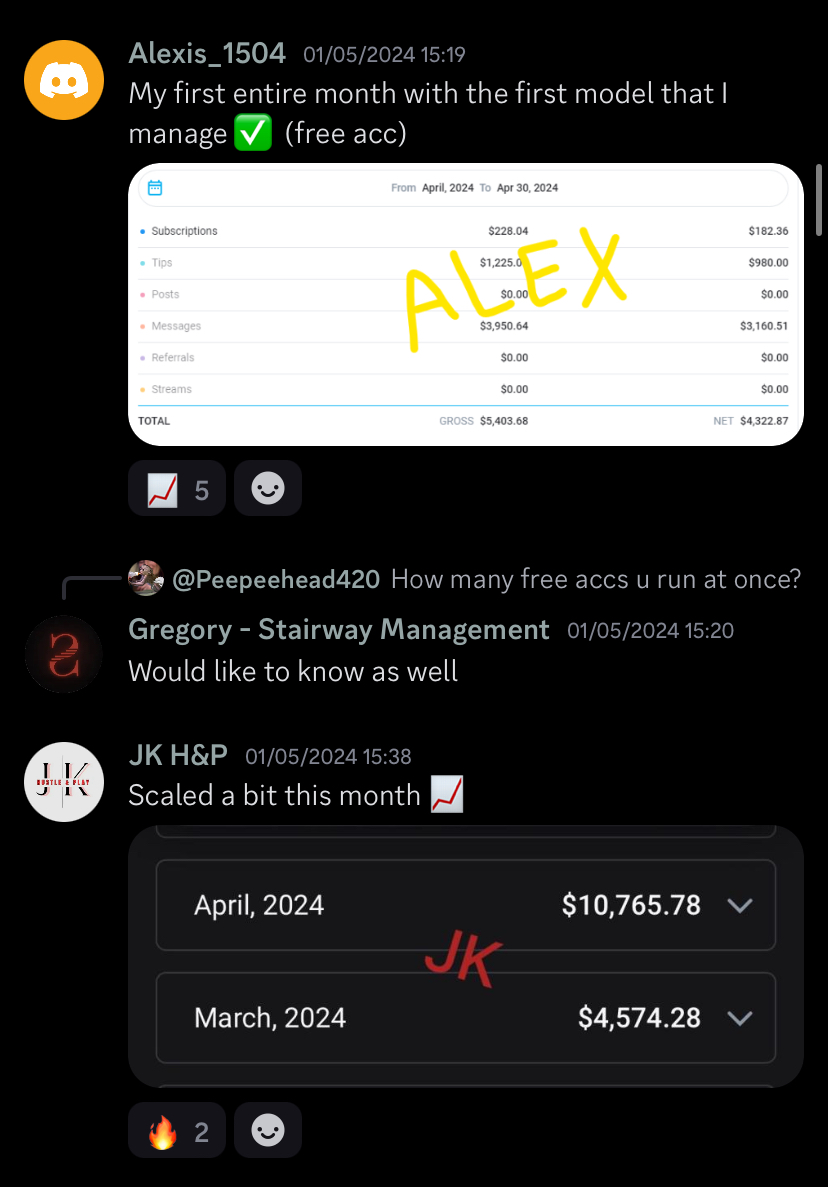Tap the Gregory - Stairway Management username
The width and height of the screenshot is (828, 1187).
(339, 629)
